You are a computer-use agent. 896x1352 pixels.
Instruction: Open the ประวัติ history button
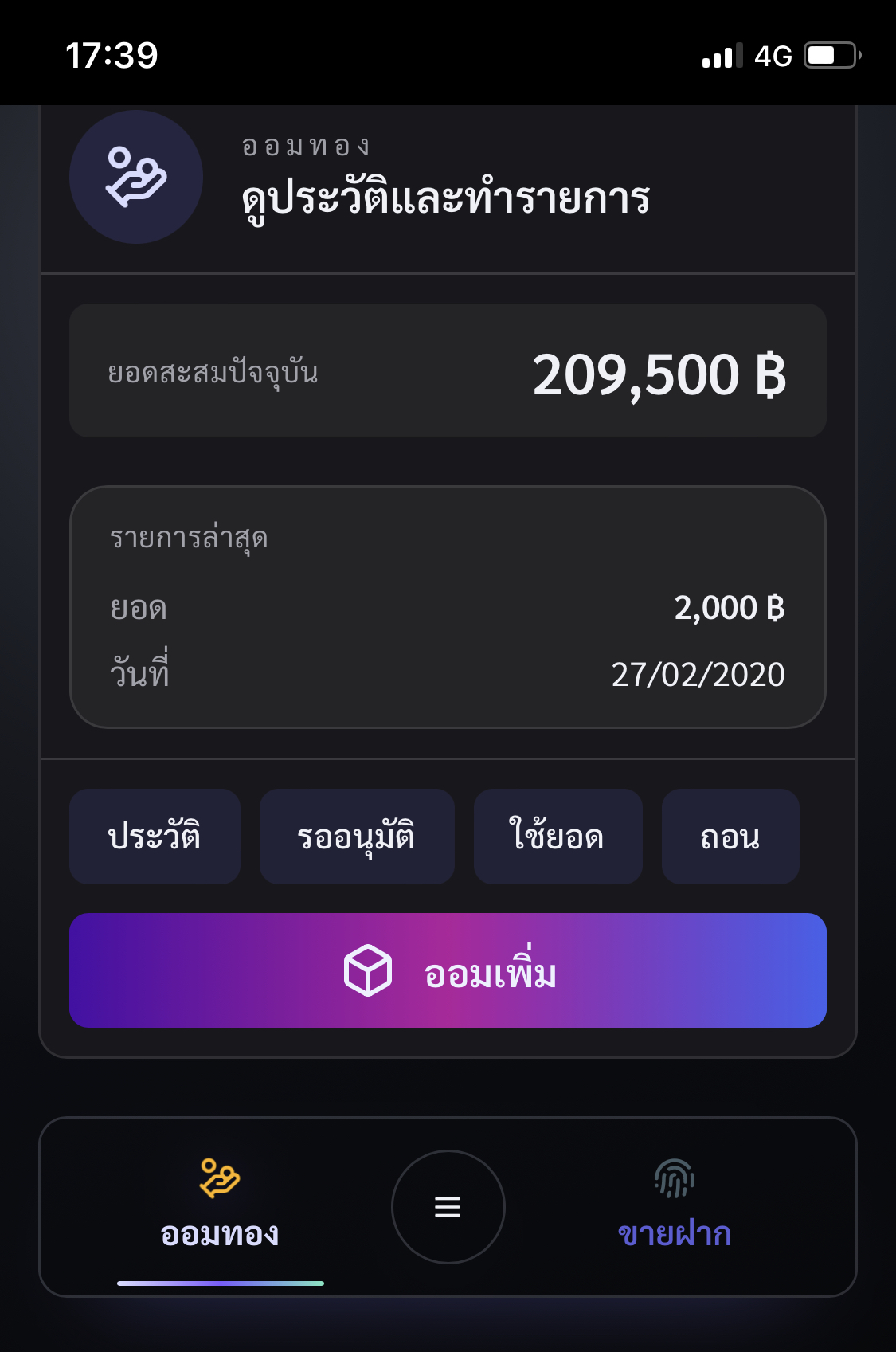155,837
